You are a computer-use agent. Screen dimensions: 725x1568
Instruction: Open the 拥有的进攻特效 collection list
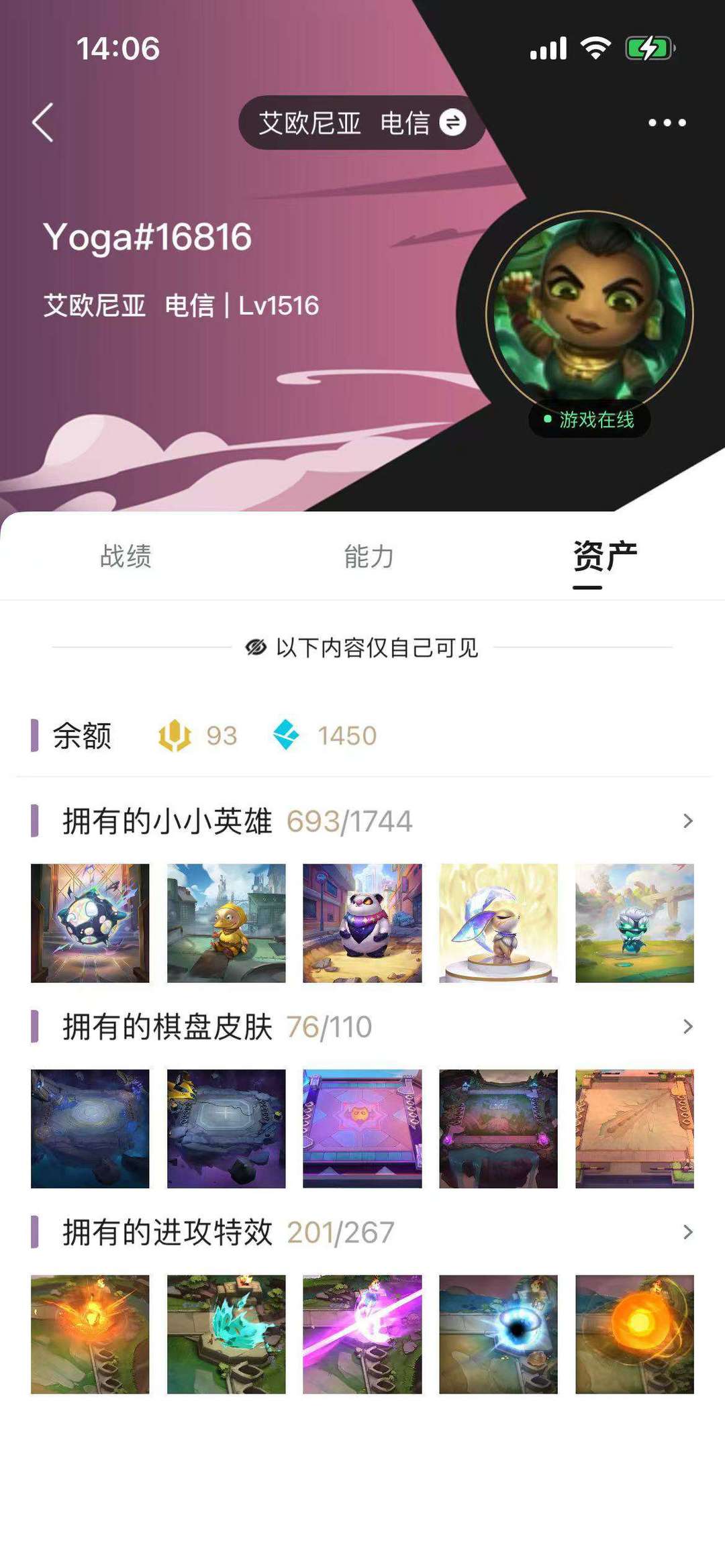point(362,1232)
